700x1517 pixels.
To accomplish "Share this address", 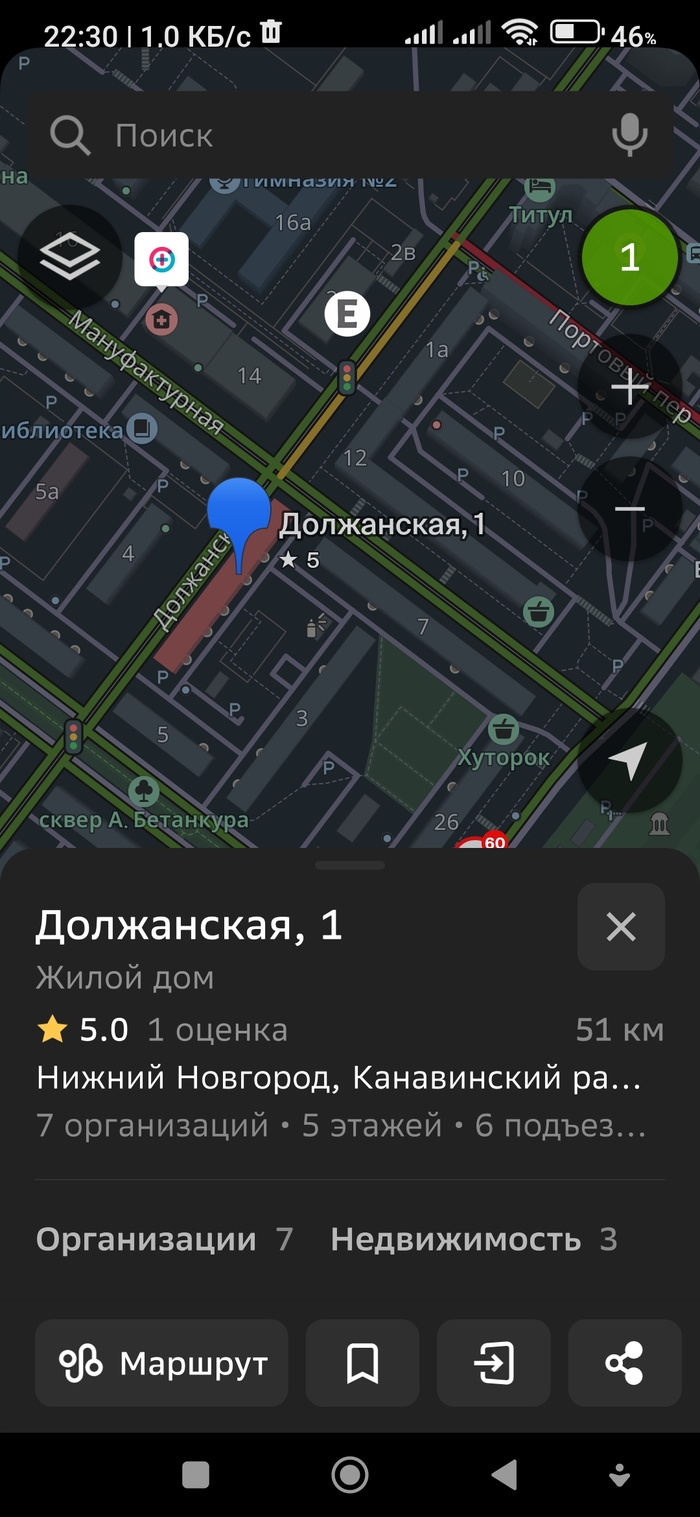I will pyautogui.click(x=624, y=1363).
